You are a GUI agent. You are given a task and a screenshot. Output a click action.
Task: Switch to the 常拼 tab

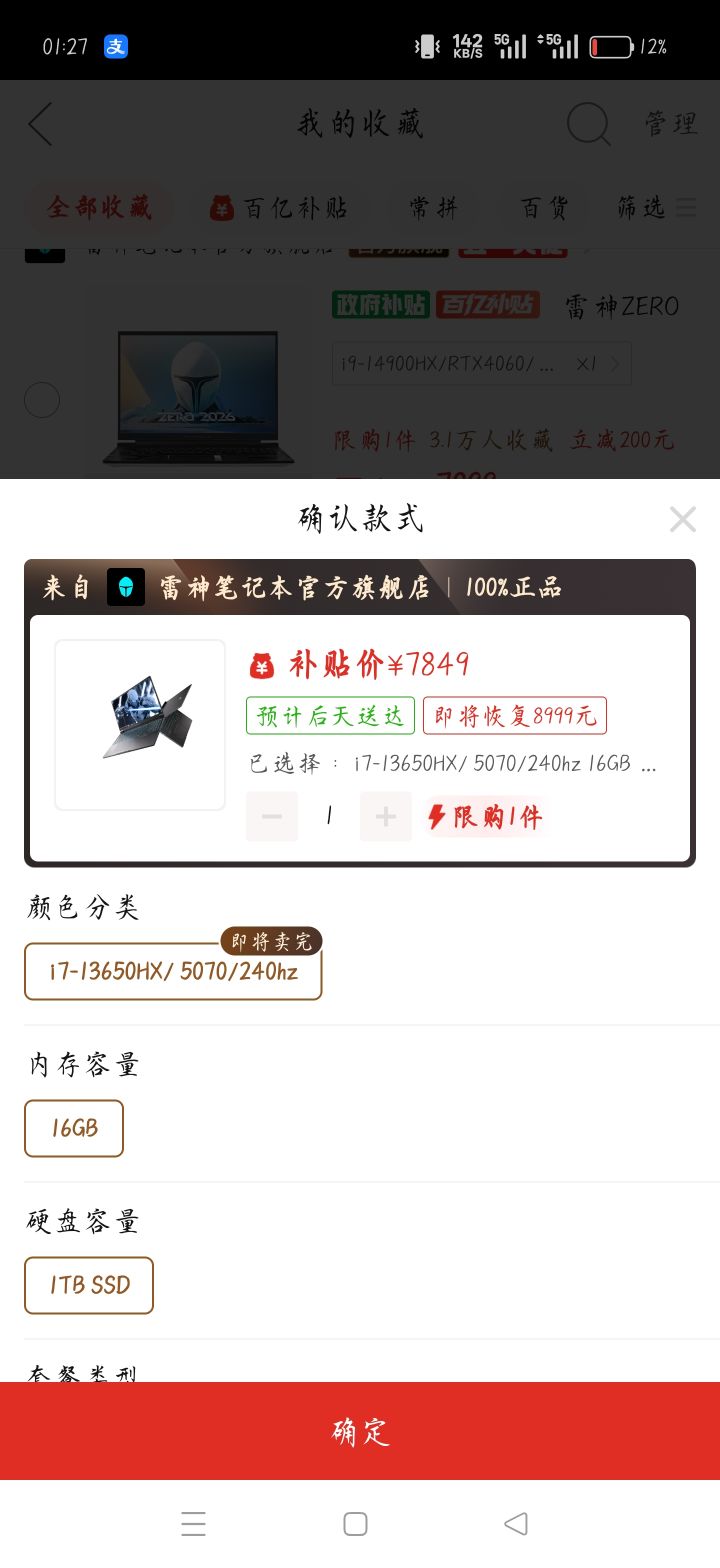tap(432, 207)
